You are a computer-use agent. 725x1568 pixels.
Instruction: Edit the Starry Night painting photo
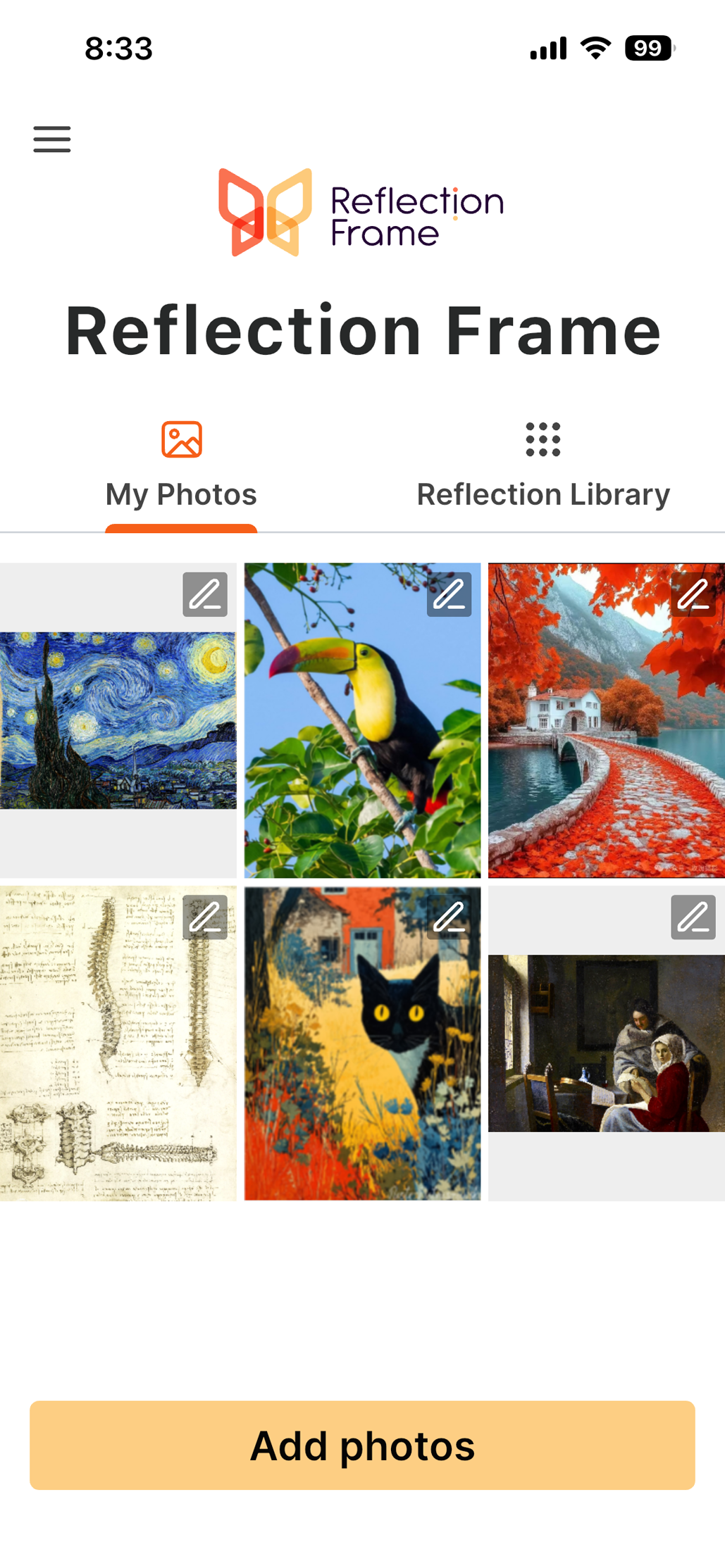(205, 594)
